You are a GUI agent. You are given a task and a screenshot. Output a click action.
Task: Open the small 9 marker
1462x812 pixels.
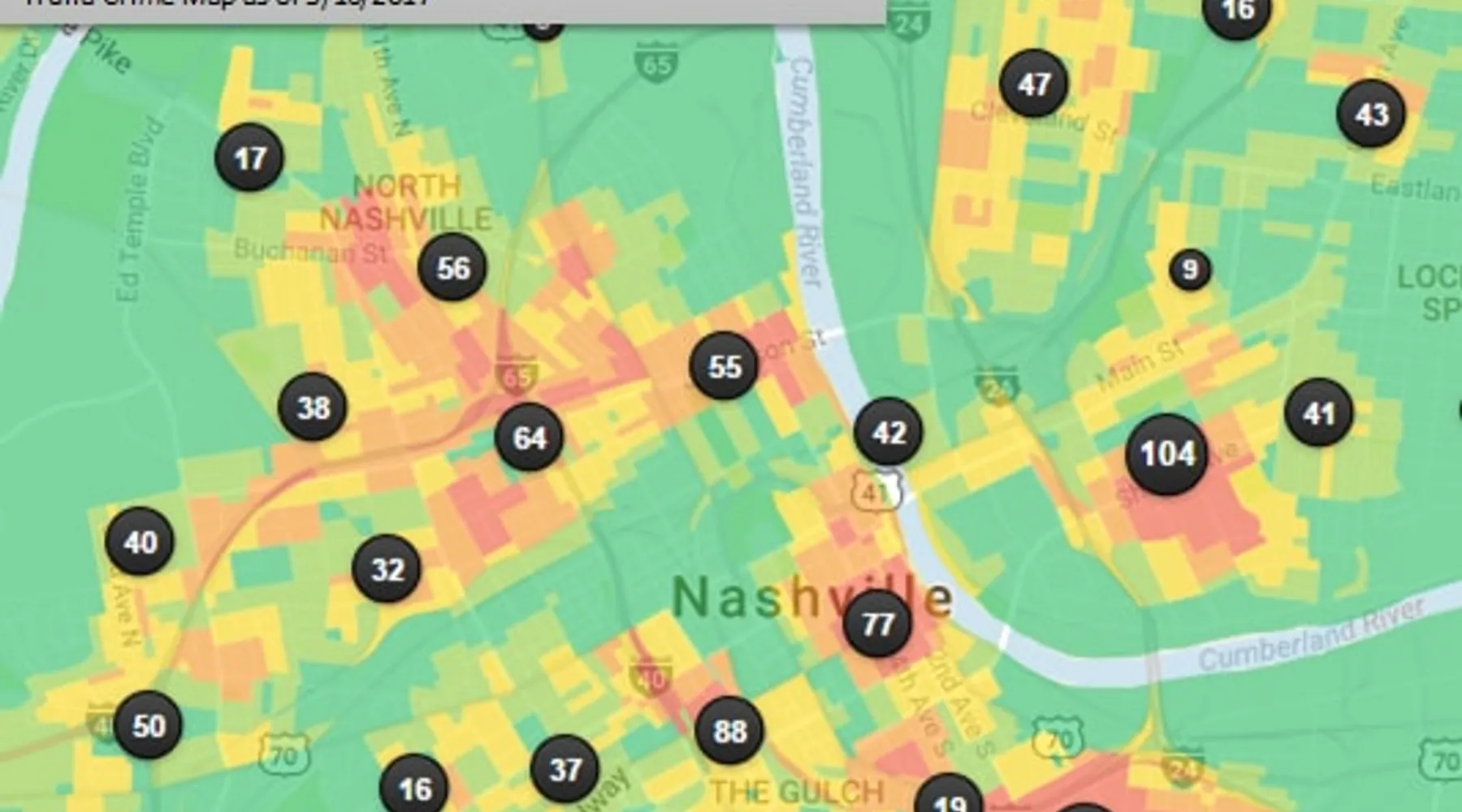point(1190,269)
